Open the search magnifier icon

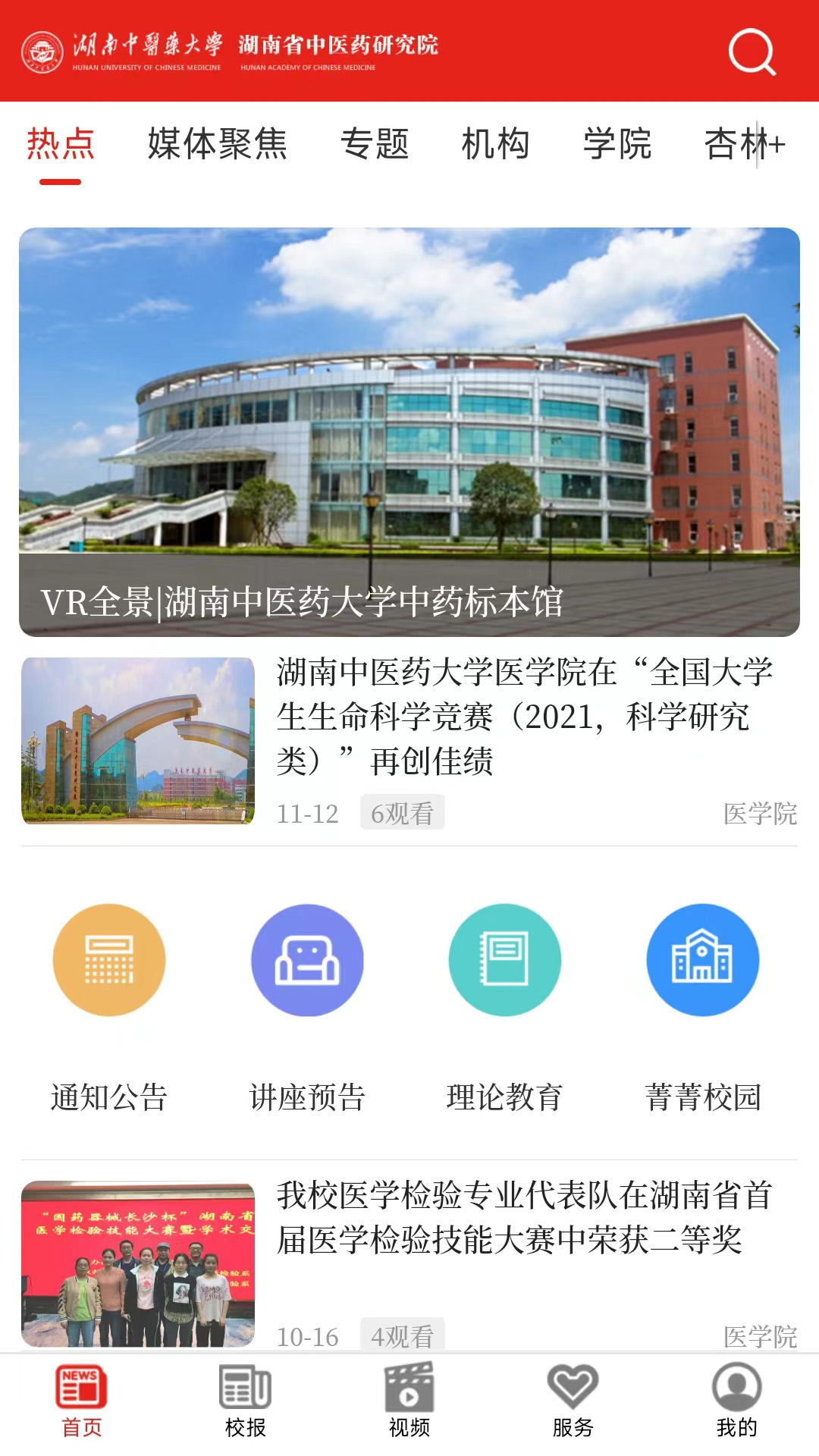click(752, 52)
